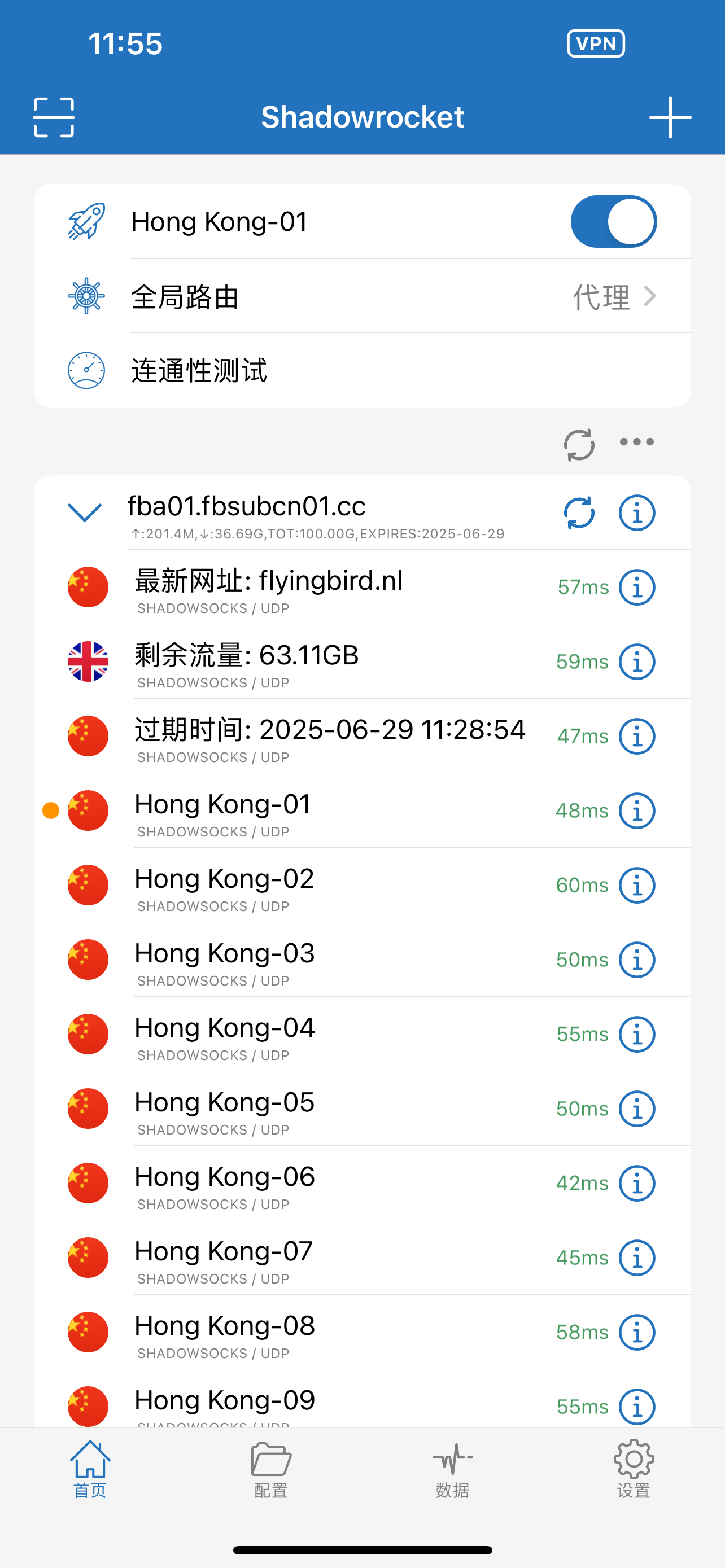This screenshot has height=1568, width=725.
Task: Refresh all with icon beside the three dots
Action: (579, 444)
